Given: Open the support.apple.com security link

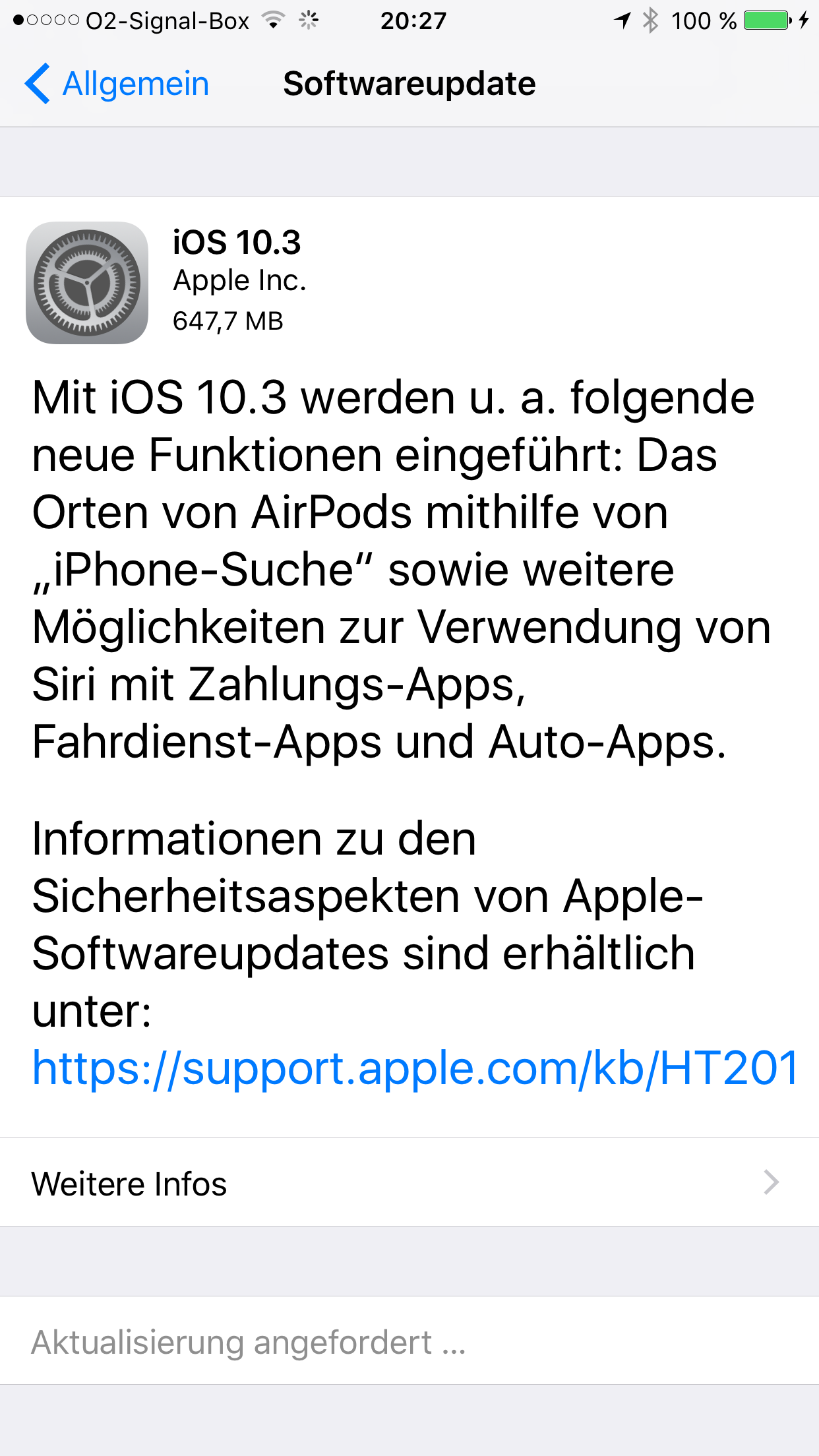Looking at the screenshot, I should pos(415,1068).
